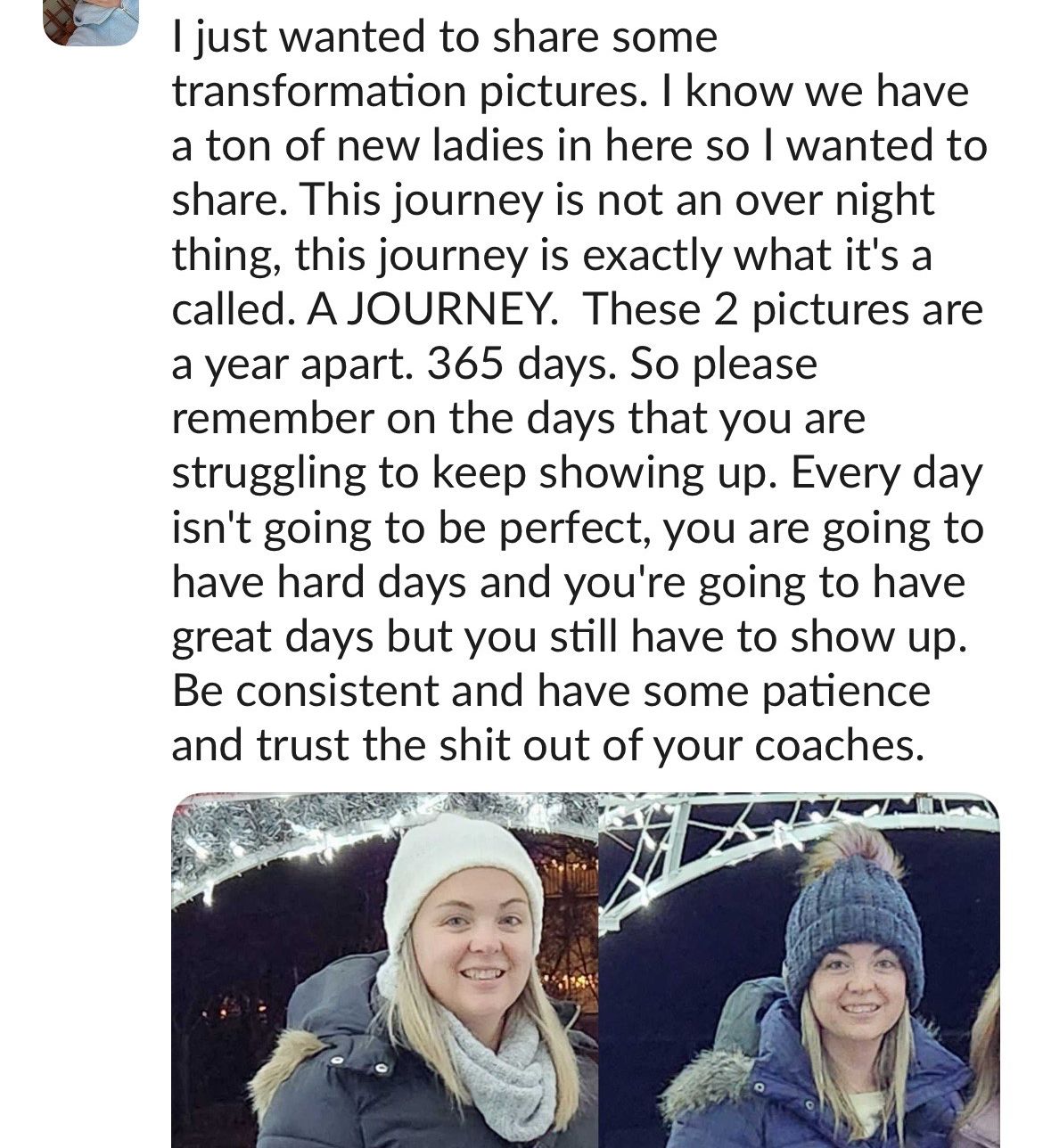This screenshot has height=1148, width=1043.
Task: View the attached photo with the blue pom-pom hat
Action: (x=799, y=970)
